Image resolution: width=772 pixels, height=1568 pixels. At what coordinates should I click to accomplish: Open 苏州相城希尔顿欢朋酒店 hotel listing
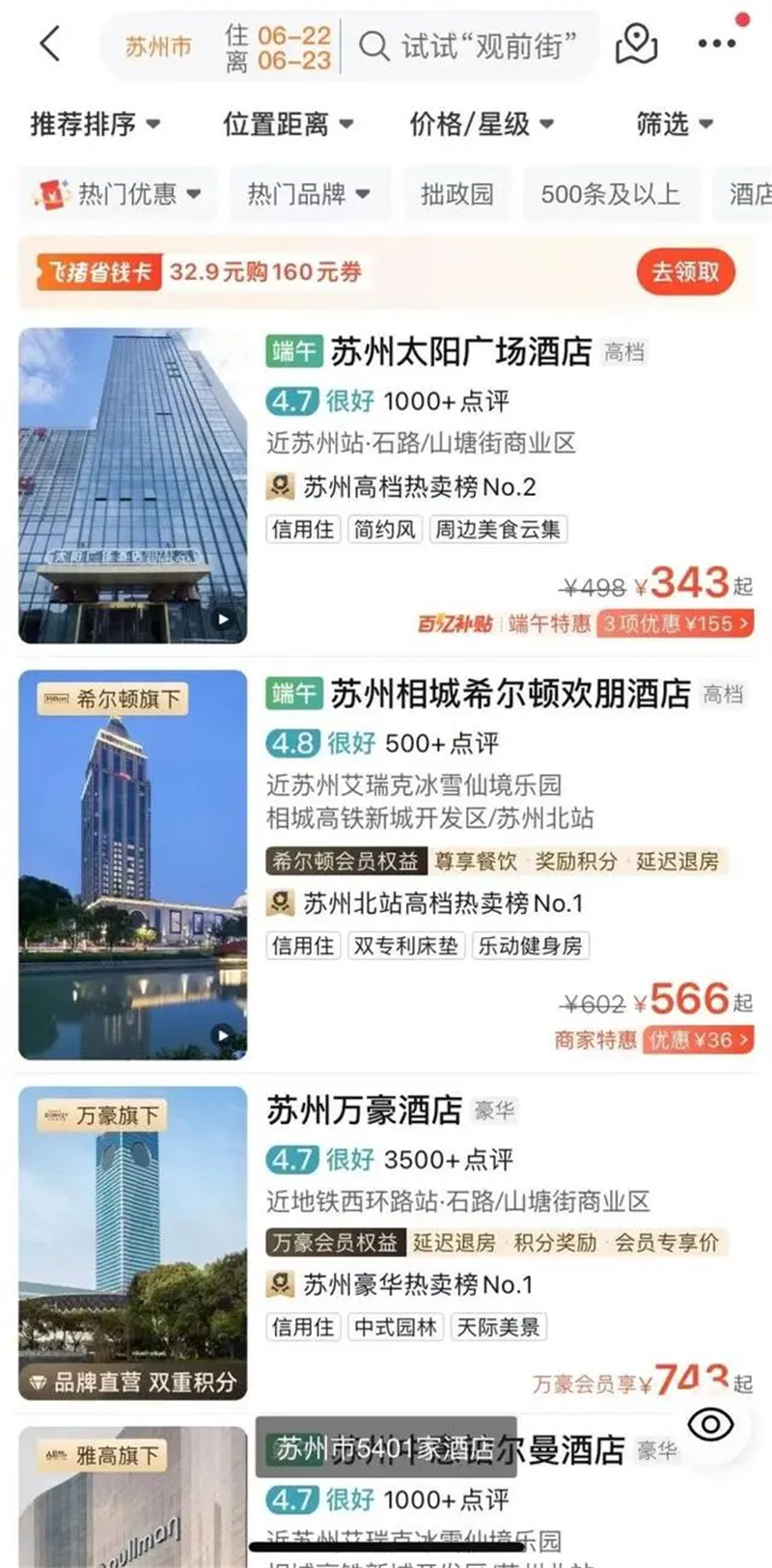coord(510,694)
